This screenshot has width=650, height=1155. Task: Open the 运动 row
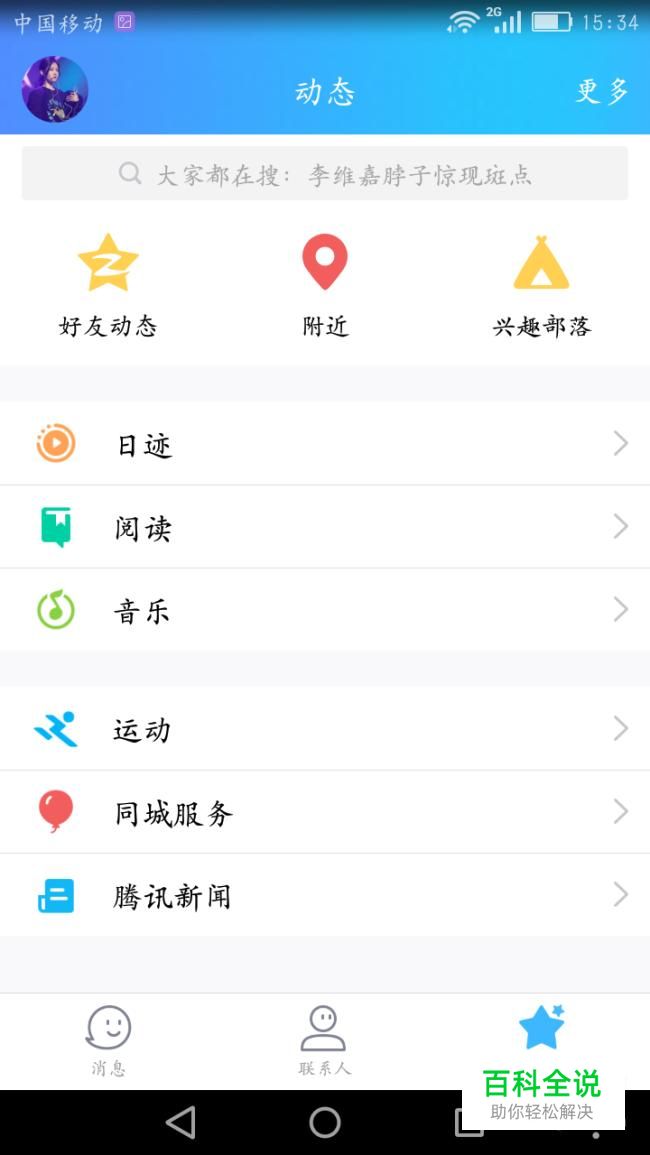click(x=325, y=729)
